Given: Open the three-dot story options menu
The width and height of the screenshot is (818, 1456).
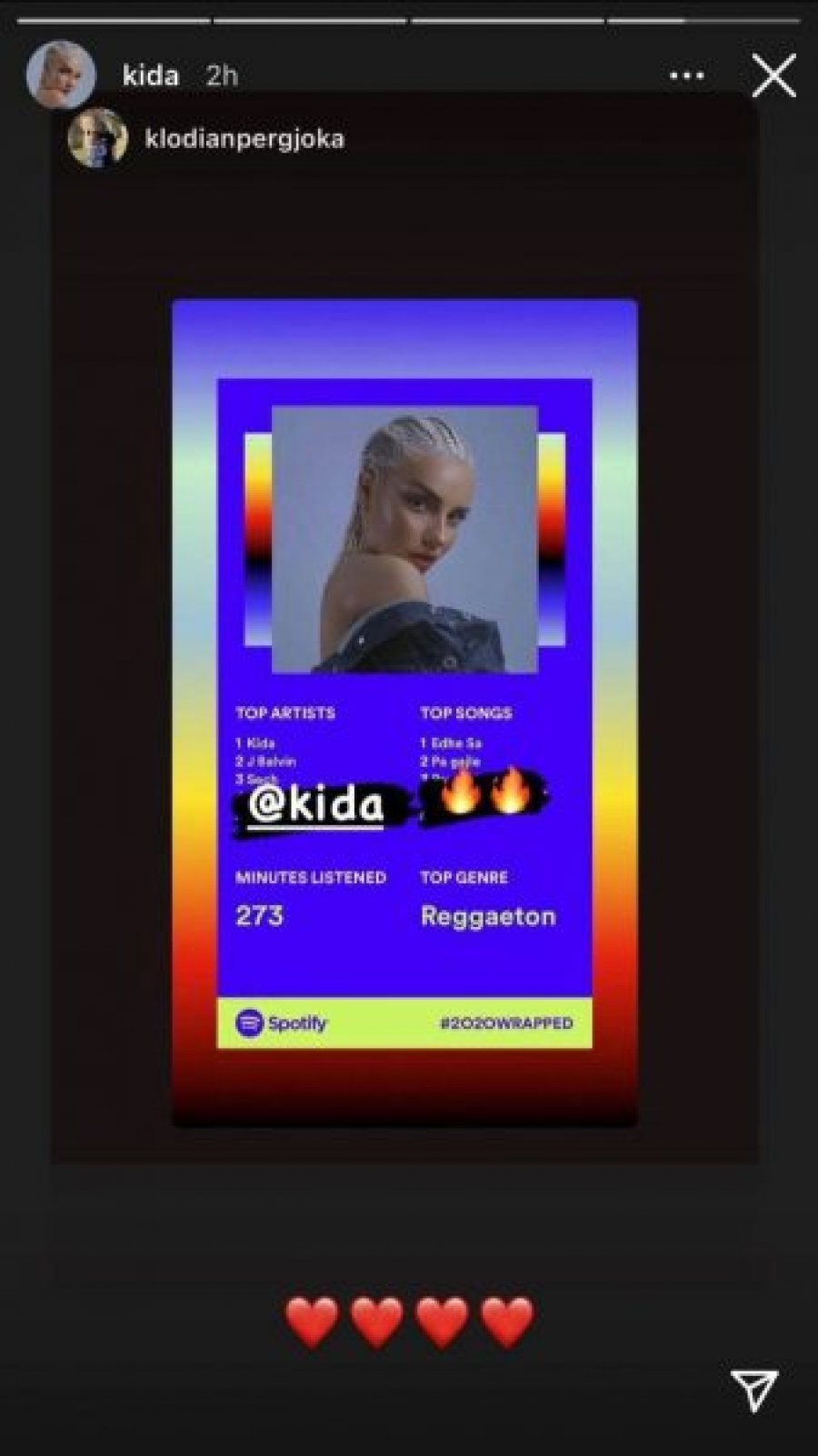Looking at the screenshot, I should [686, 76].
